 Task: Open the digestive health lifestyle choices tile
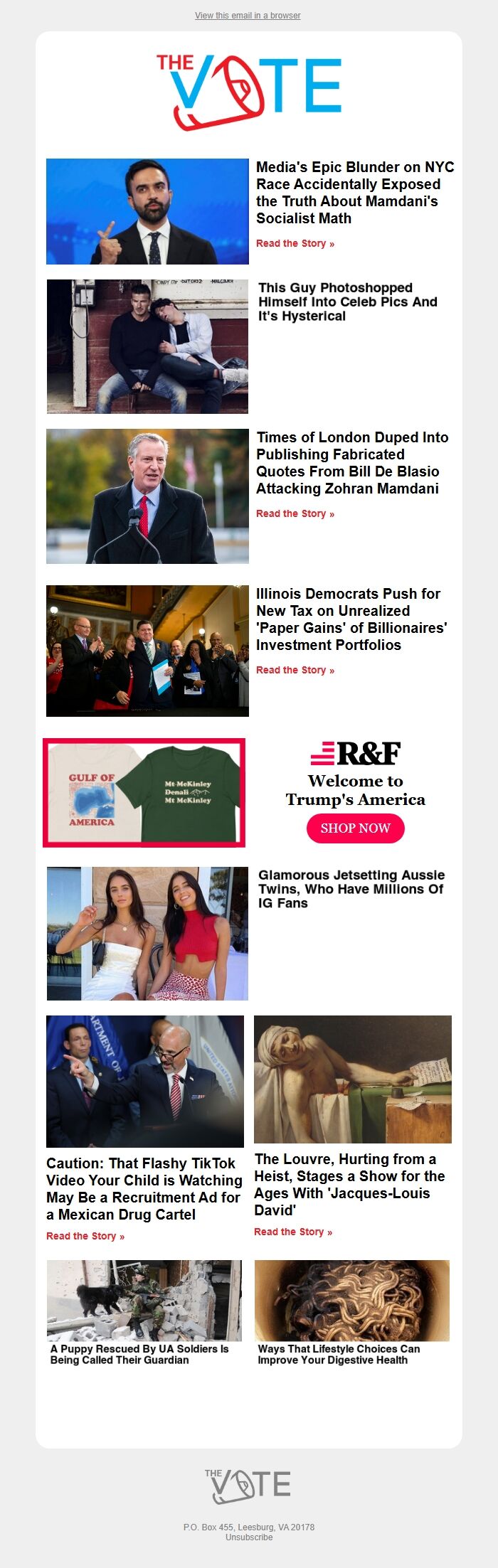(351, 1313)
